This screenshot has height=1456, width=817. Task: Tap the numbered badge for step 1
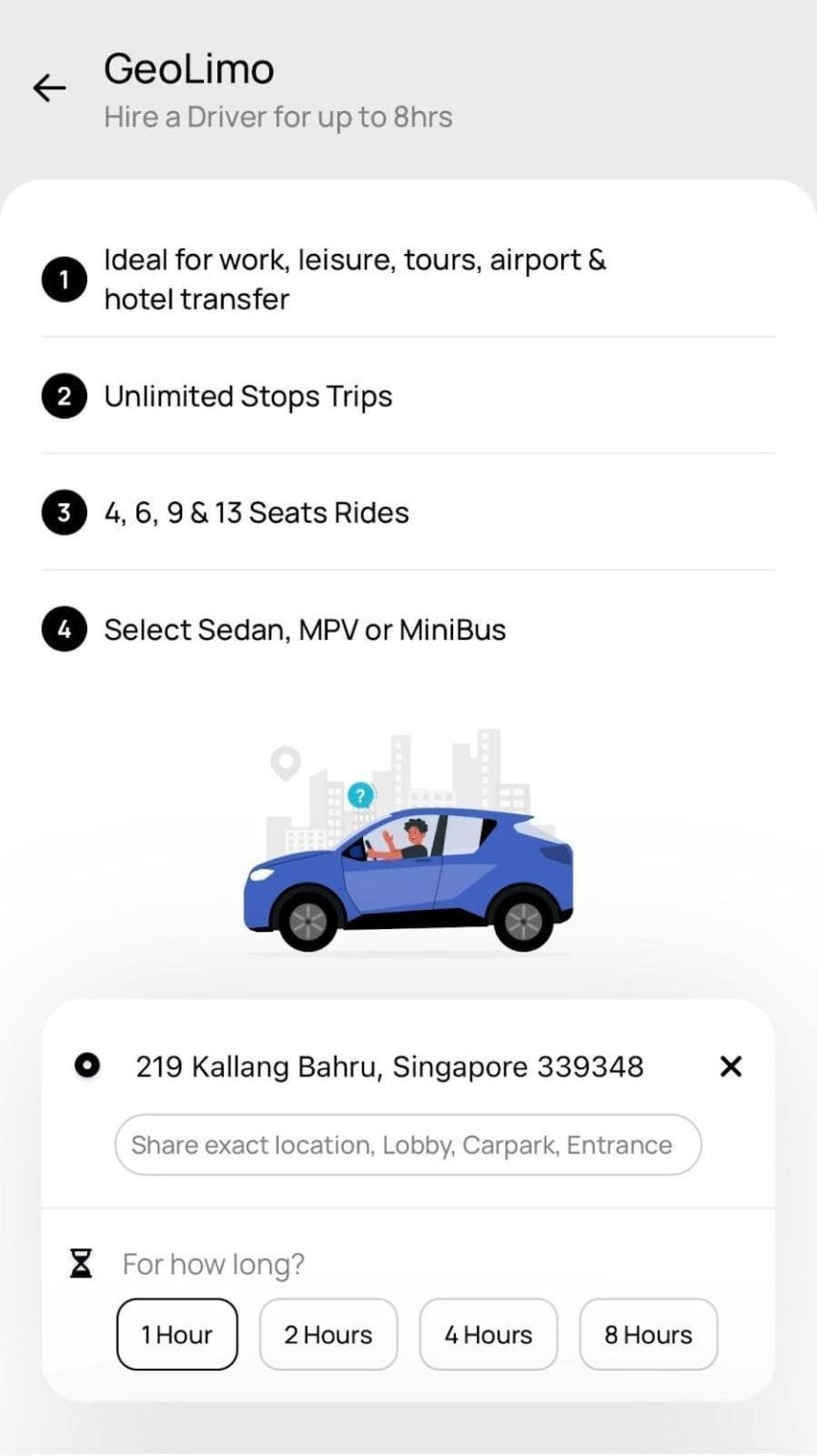tap(64, 279)
